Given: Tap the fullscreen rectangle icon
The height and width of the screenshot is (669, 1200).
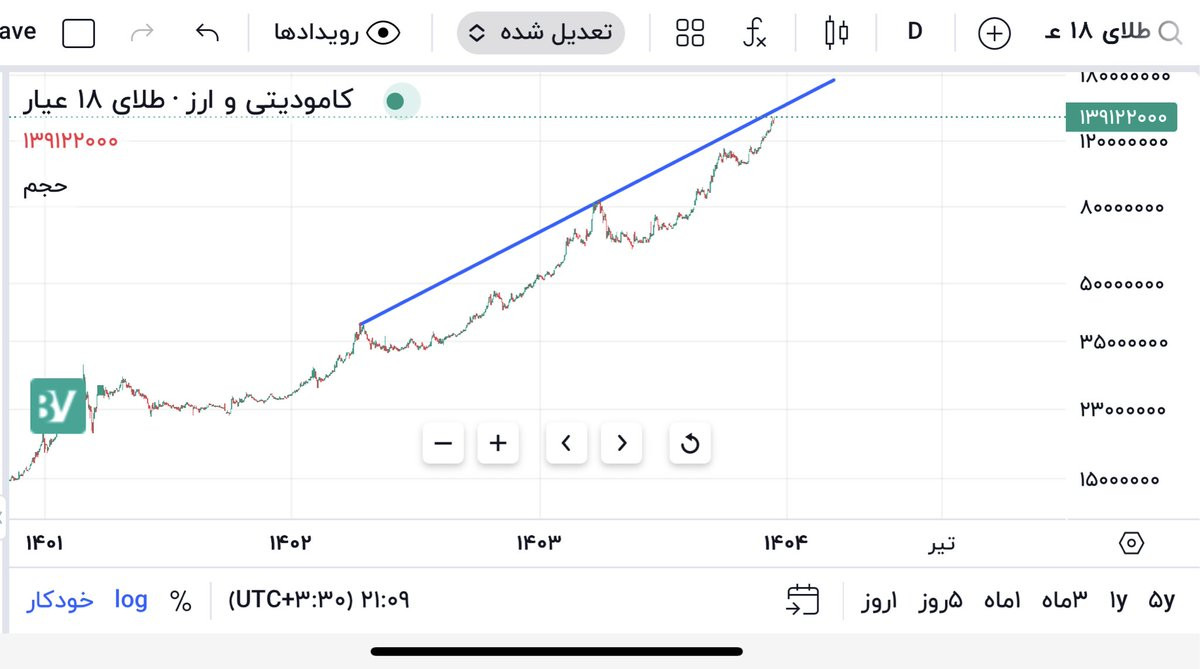Looking at the screenshot, I should pyautogui.click(x=78, y=33).
